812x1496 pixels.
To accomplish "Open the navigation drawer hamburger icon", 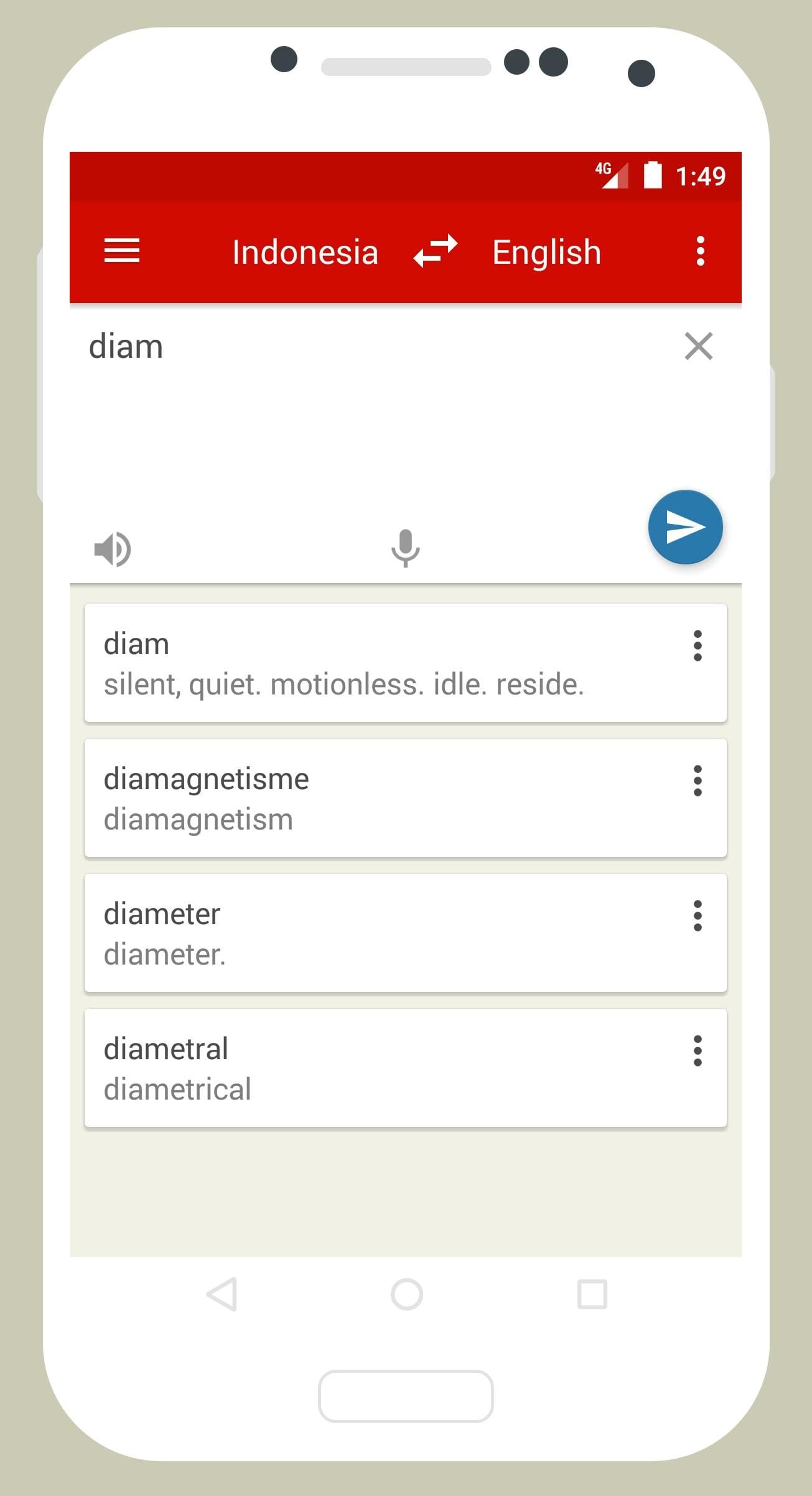I will pos(121,251).
